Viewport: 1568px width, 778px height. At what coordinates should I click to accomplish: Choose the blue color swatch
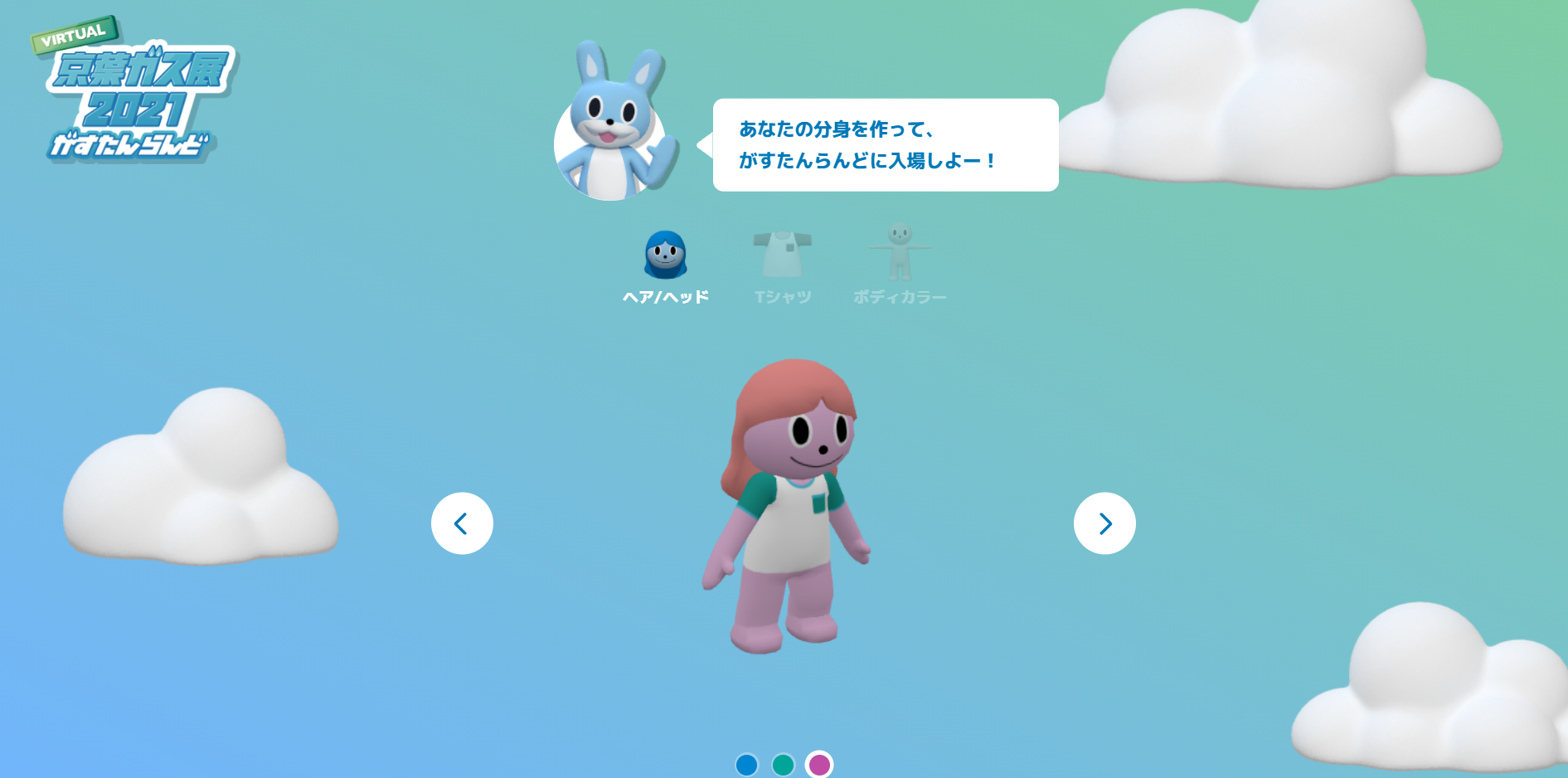tap(746, 765)
